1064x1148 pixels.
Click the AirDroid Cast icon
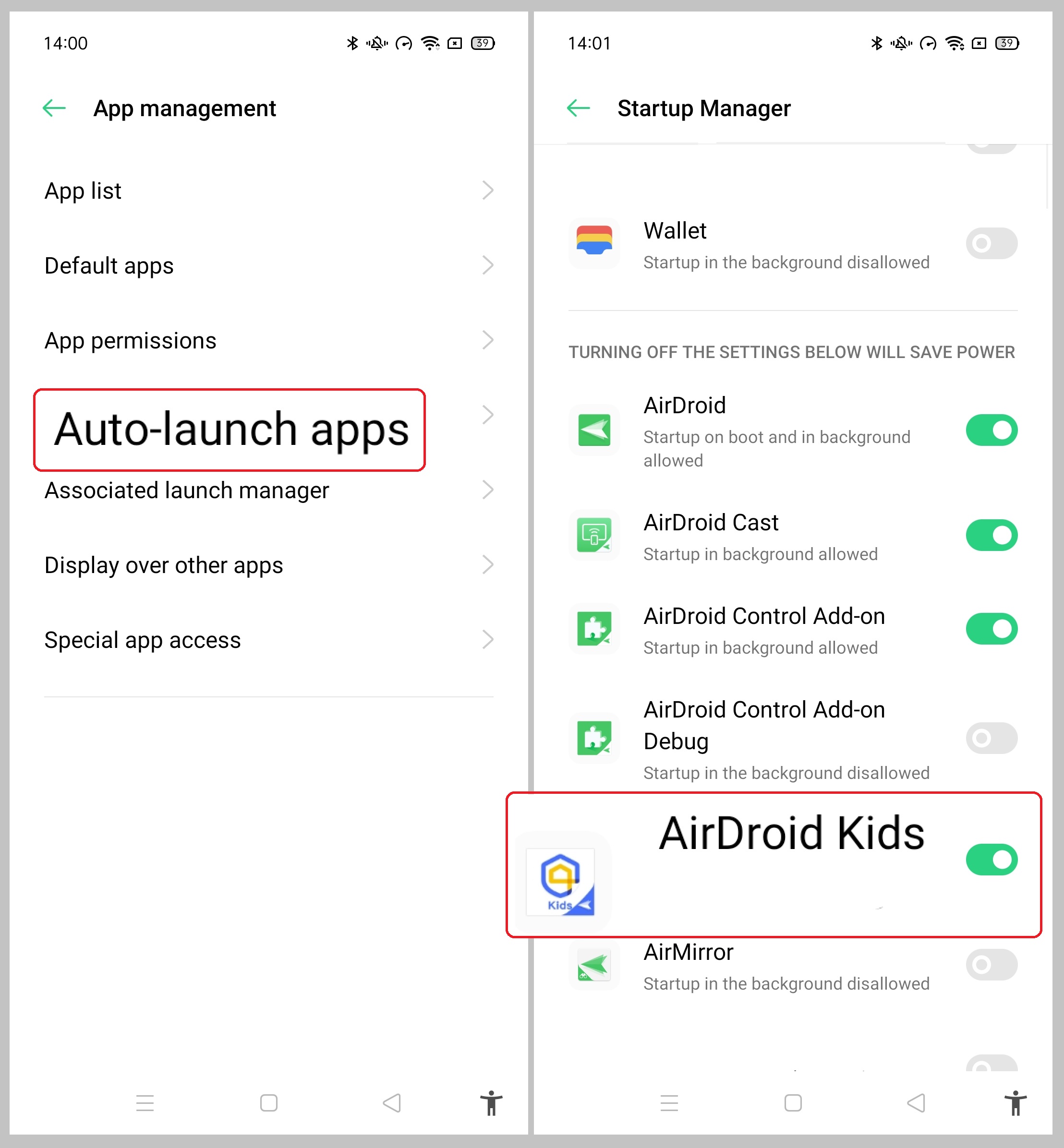point(593,535)
